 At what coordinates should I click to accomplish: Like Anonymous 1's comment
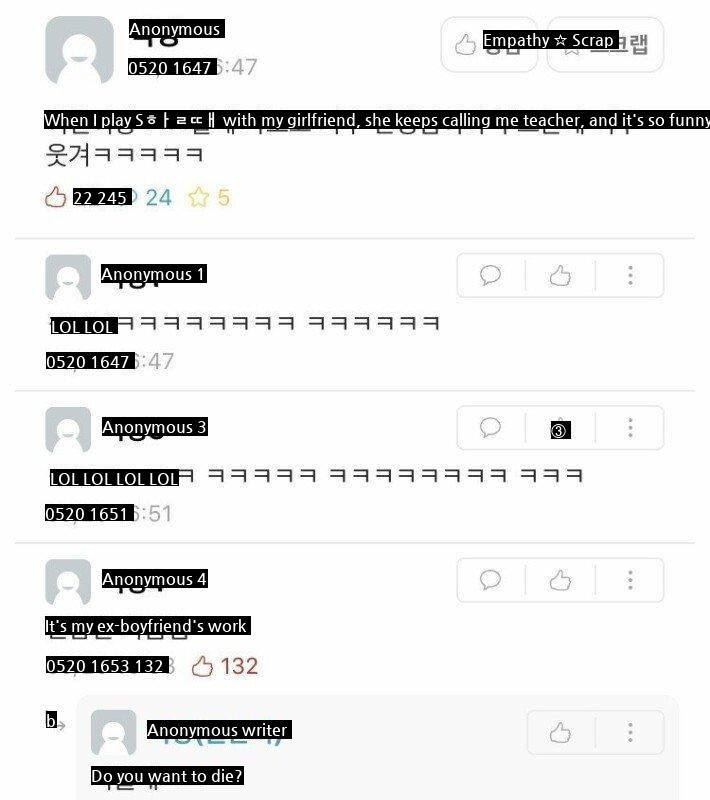point(560,275)
